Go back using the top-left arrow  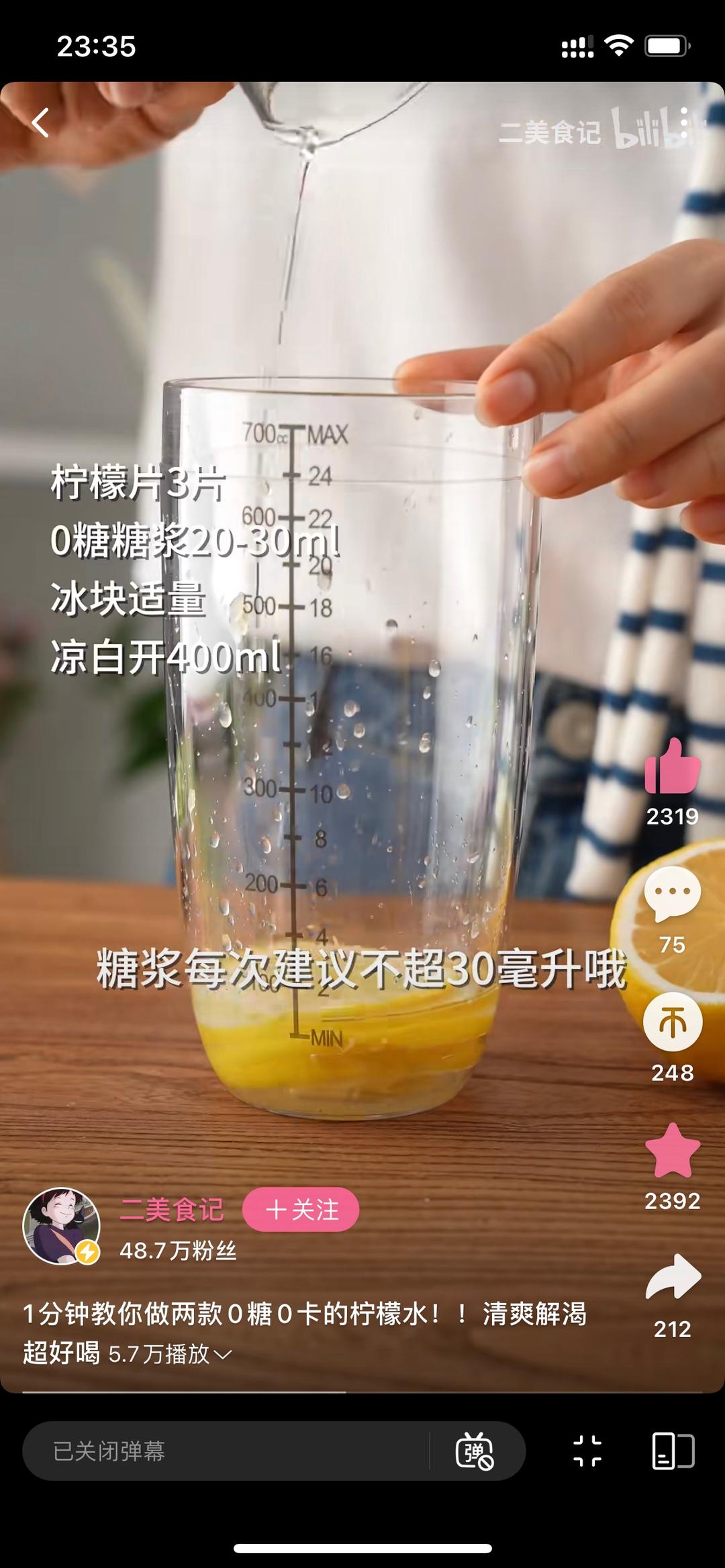point(42,123)
